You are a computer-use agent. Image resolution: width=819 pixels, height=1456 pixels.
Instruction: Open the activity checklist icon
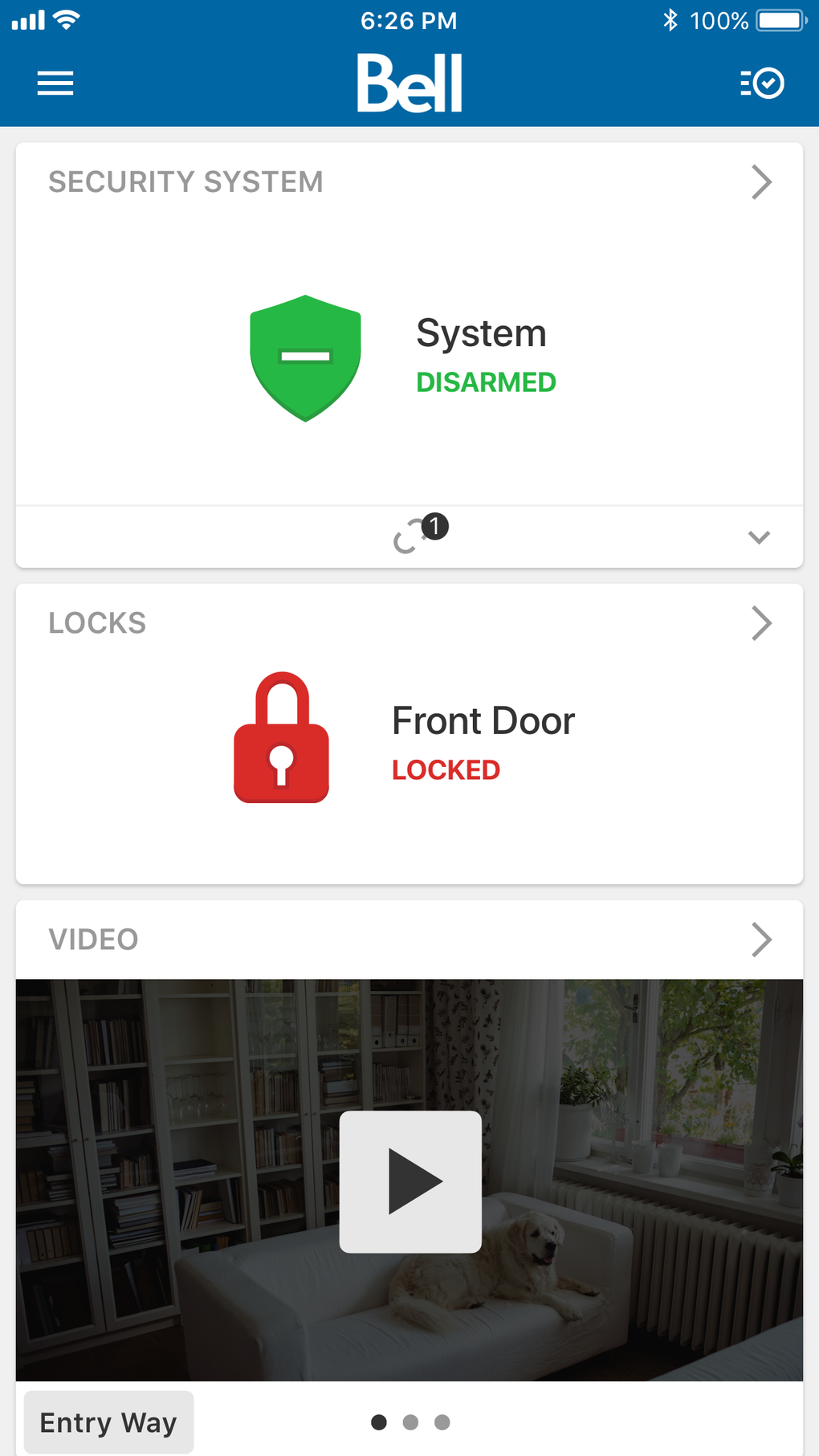coord(762,83)
